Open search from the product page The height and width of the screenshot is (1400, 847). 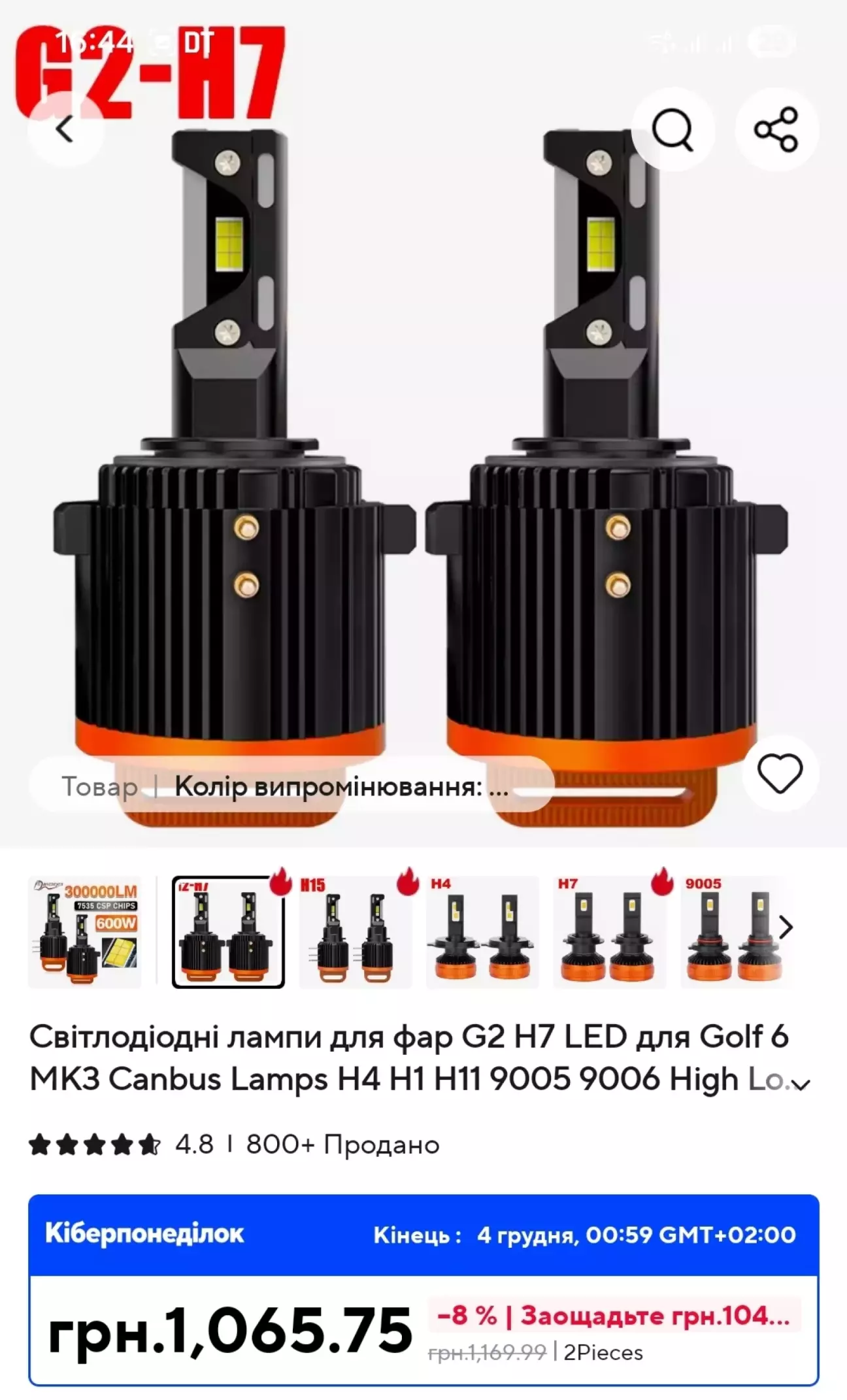pos(672,129)
